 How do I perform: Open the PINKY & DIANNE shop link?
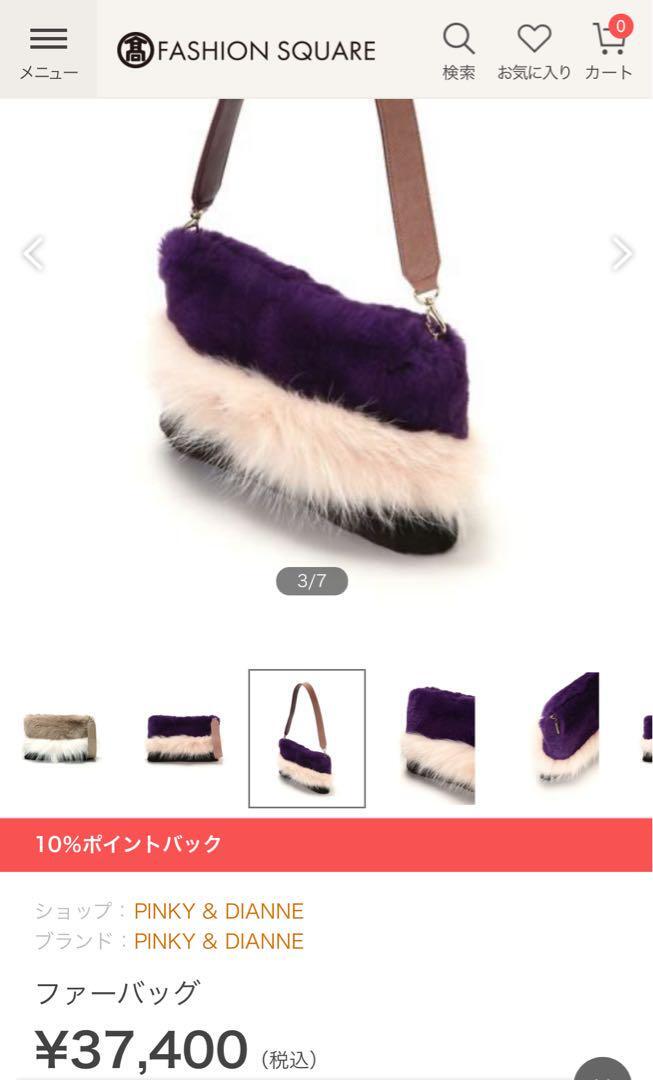click(x=218, y=911)
